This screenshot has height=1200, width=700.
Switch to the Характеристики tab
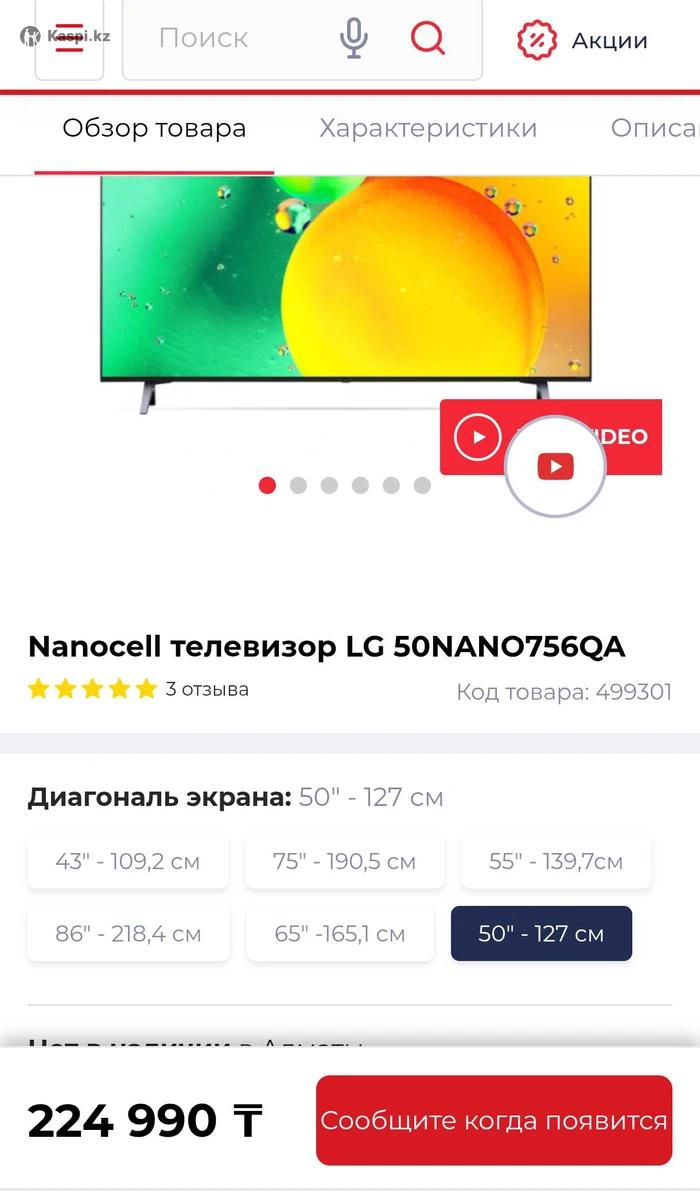pyautogui.click(x=428, y=129)
